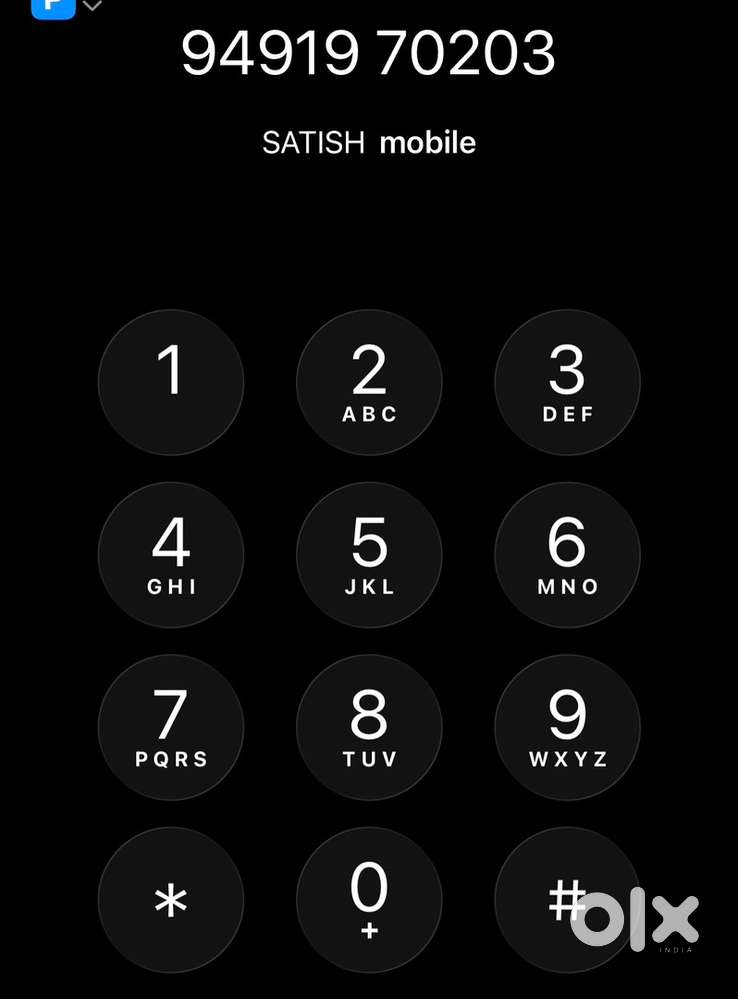This screenshot has width=738, height=999.
Task: Enter digit 7 PQRS
Action: coord(171,727)
